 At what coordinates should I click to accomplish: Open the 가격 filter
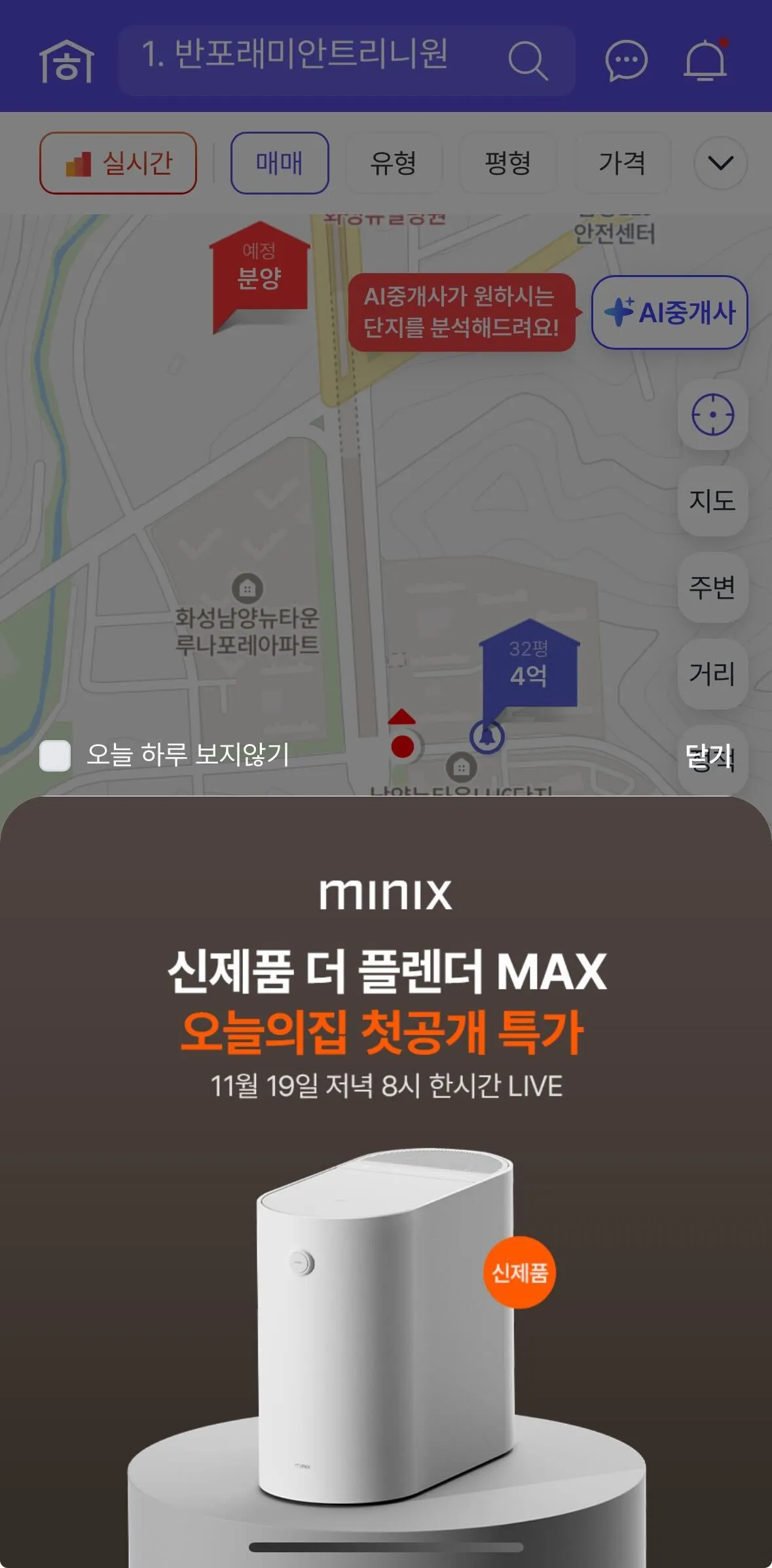tap(622, 163)
